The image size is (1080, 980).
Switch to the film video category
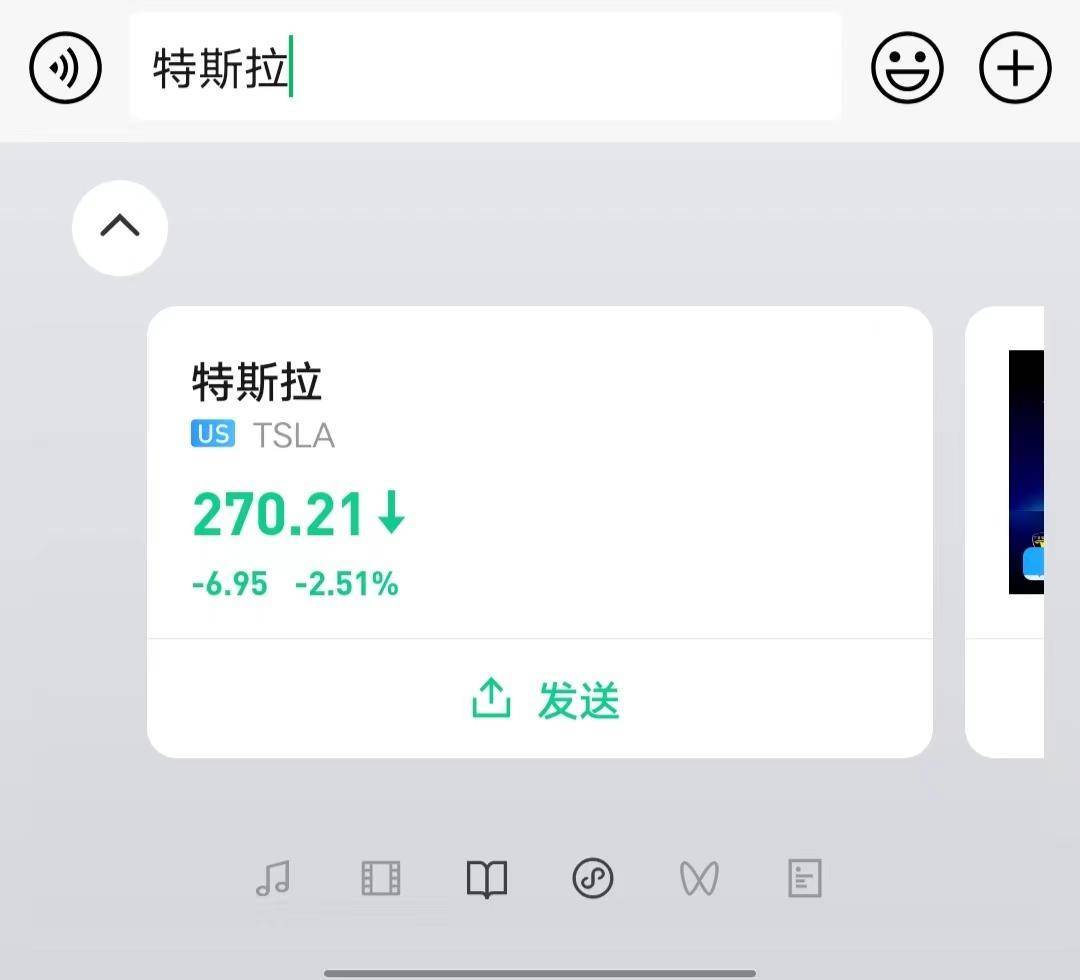click(380, 879)
